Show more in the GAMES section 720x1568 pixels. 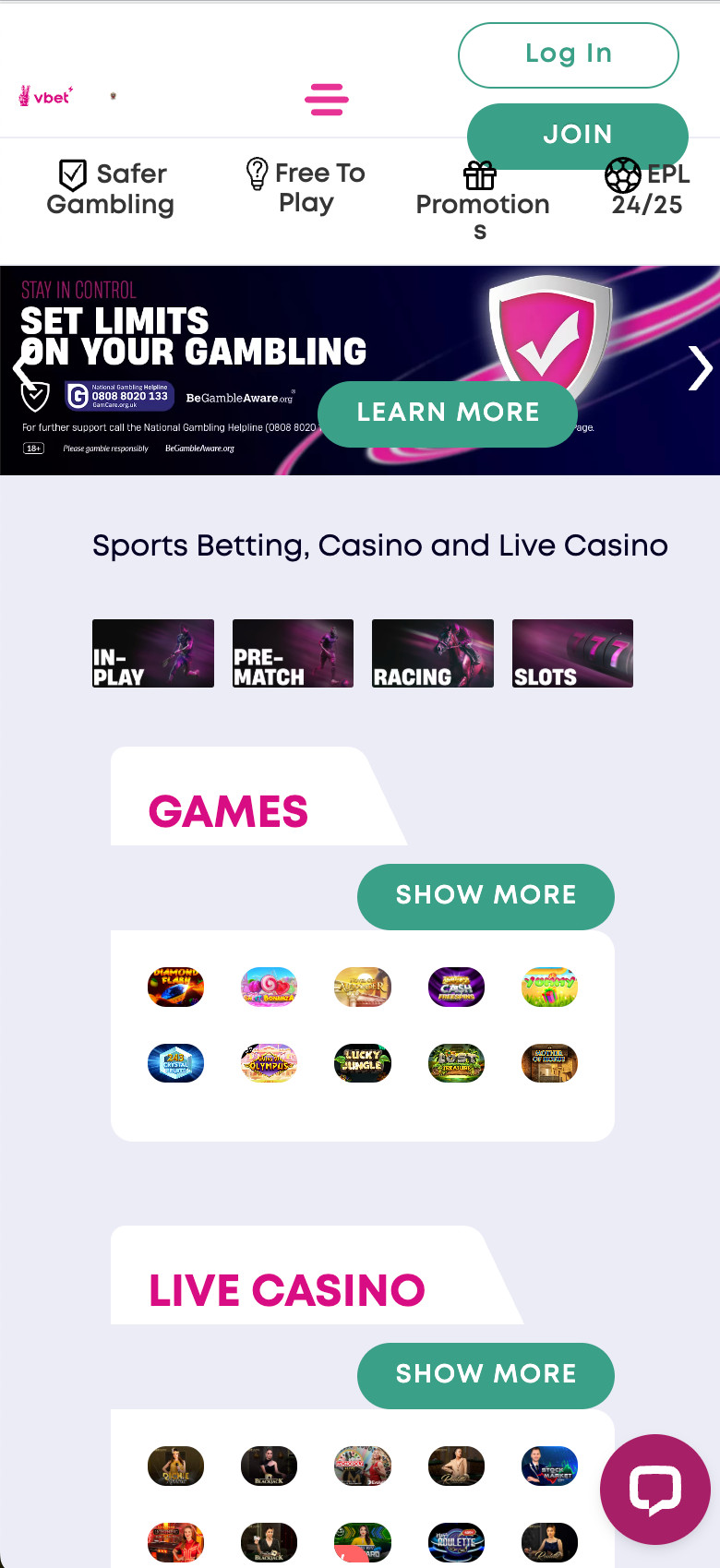click(486, 896)
